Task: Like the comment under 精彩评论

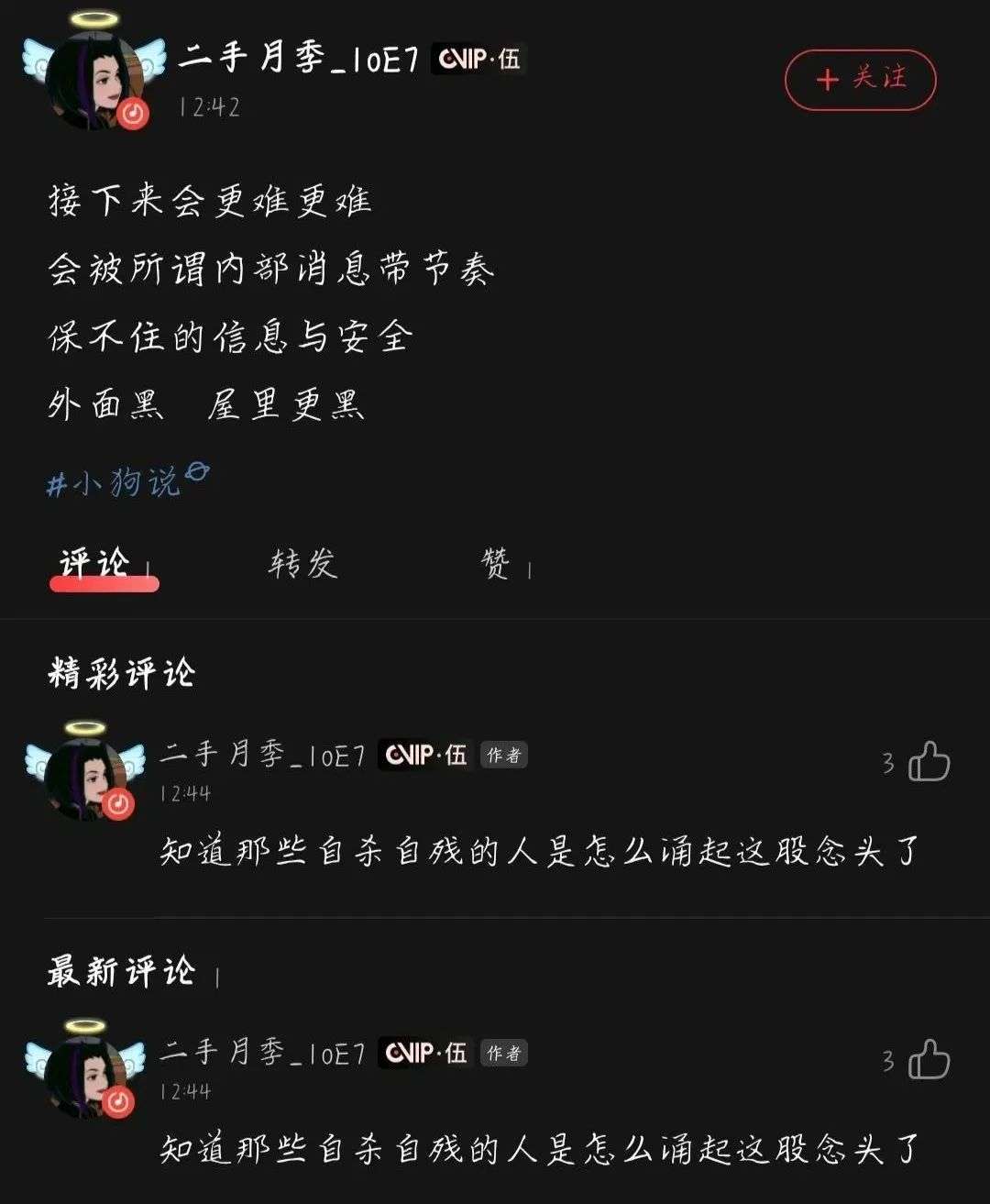Action: (929, 762)
